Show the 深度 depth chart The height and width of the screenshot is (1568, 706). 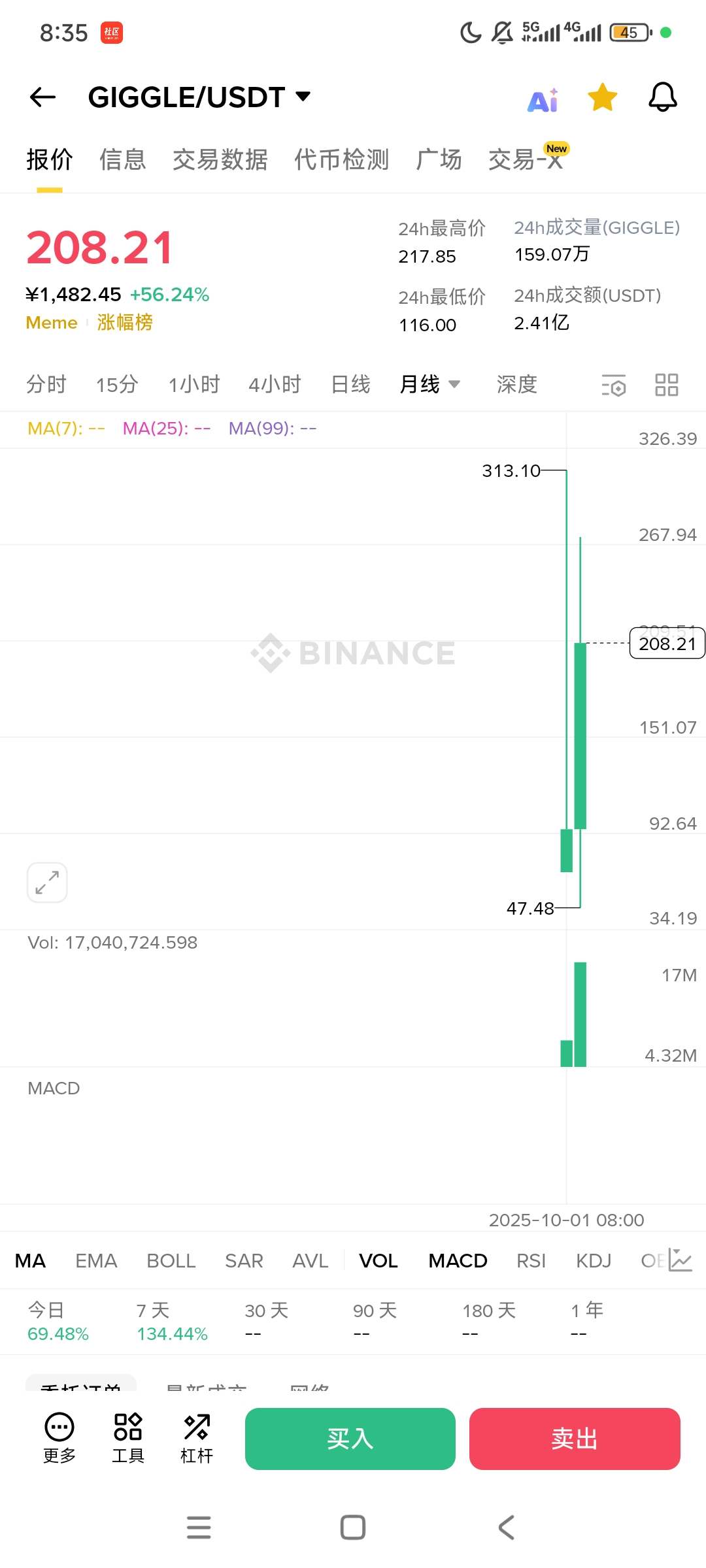pyautogui.click(x=516, y=384)
